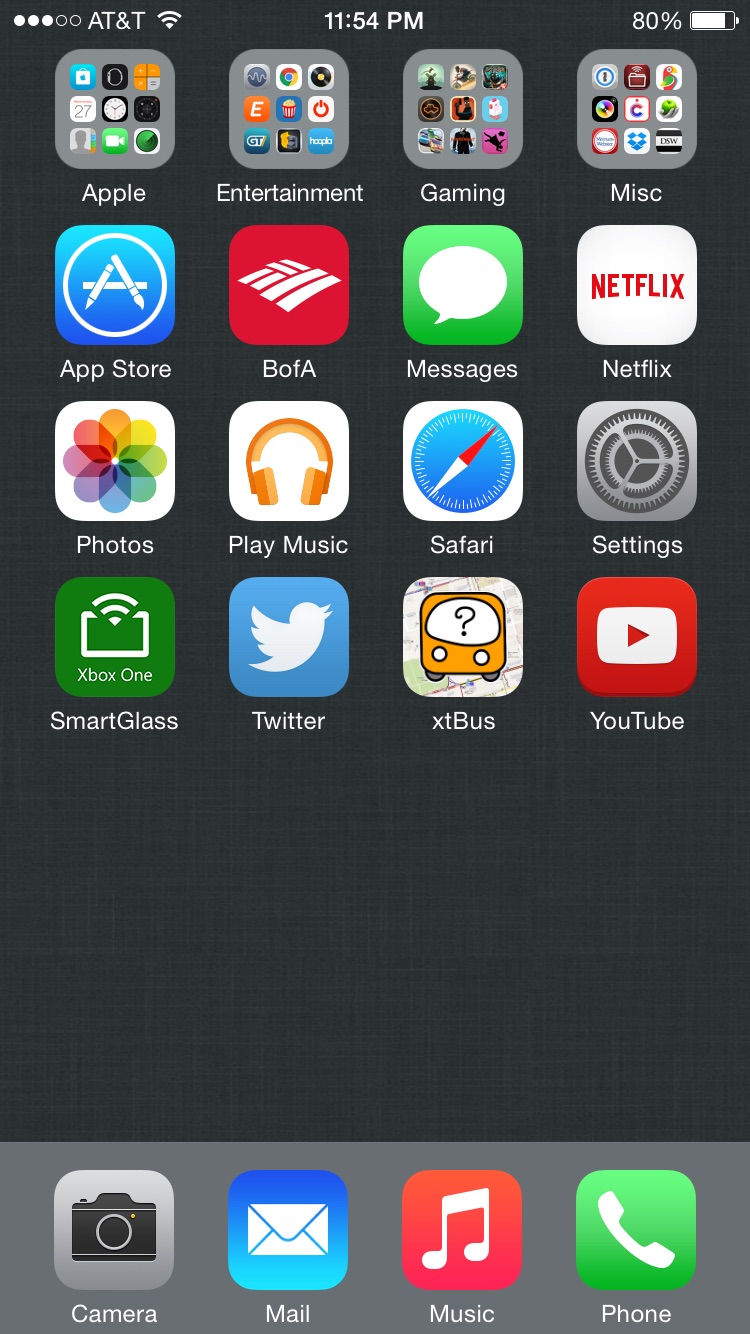The width and height of the screenshot is (750, 1334).
Task: Launch the Music app in the dock
Action: (462, 1230)
